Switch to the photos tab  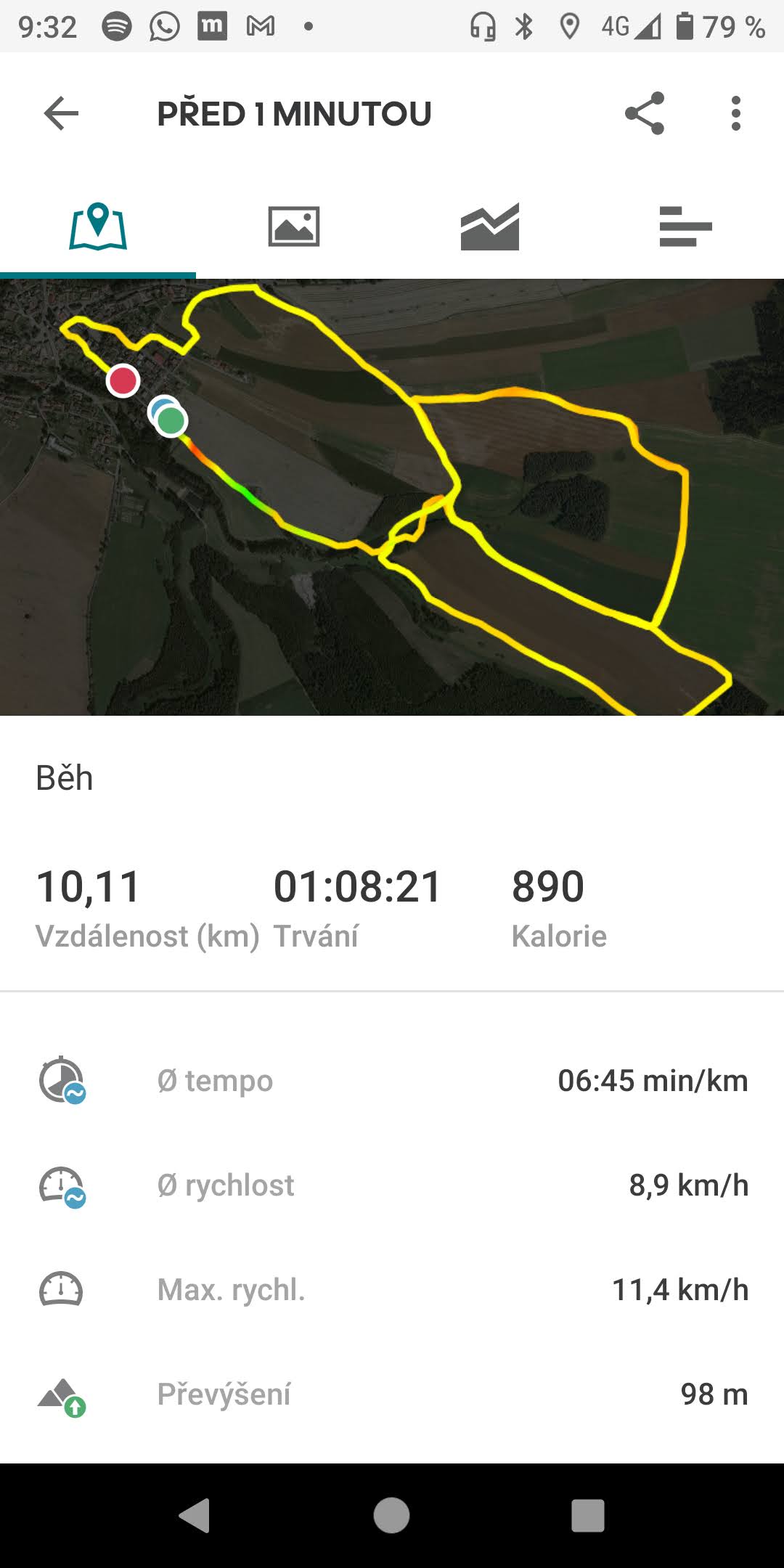pos(294,226)
